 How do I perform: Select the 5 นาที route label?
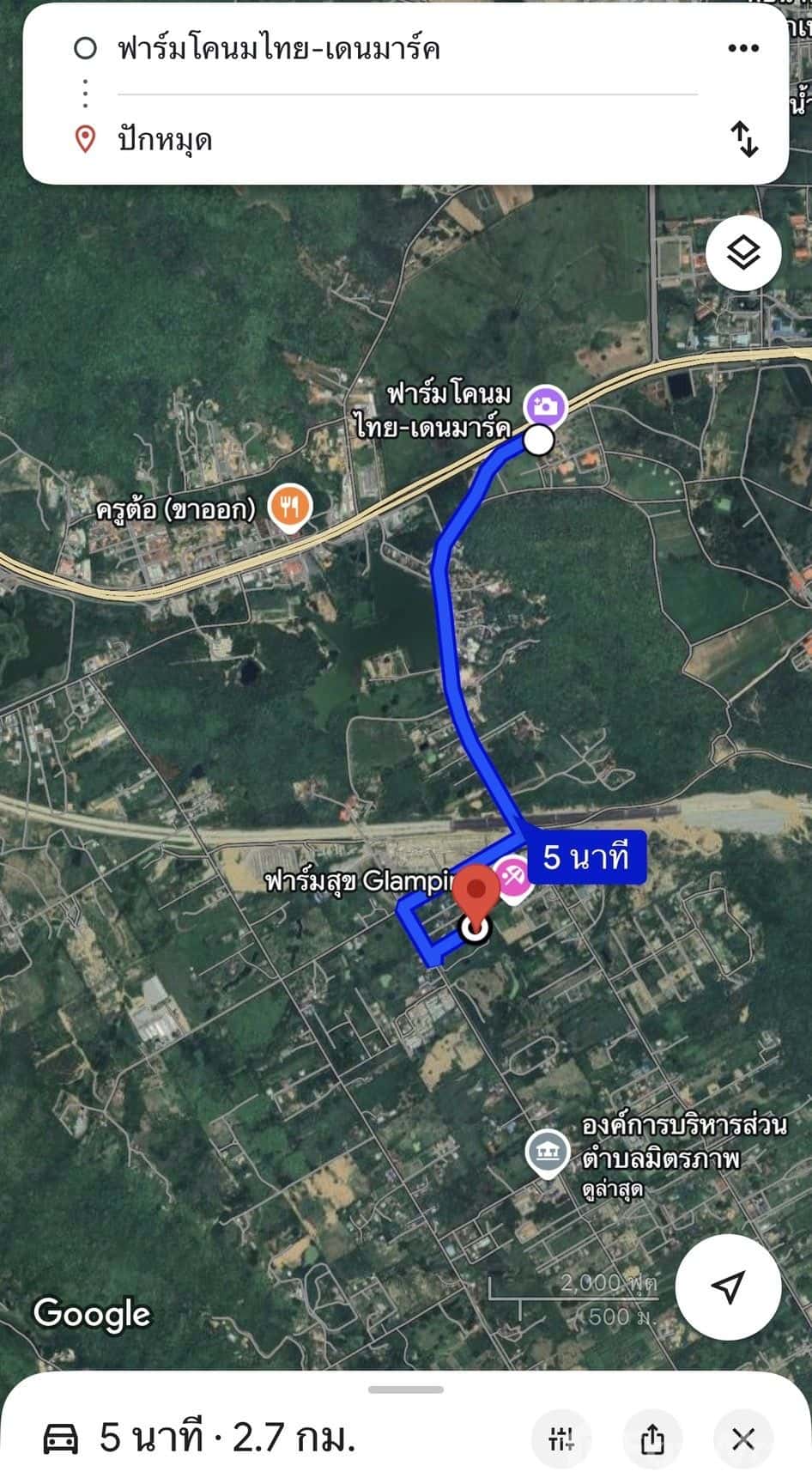point(586,856)
